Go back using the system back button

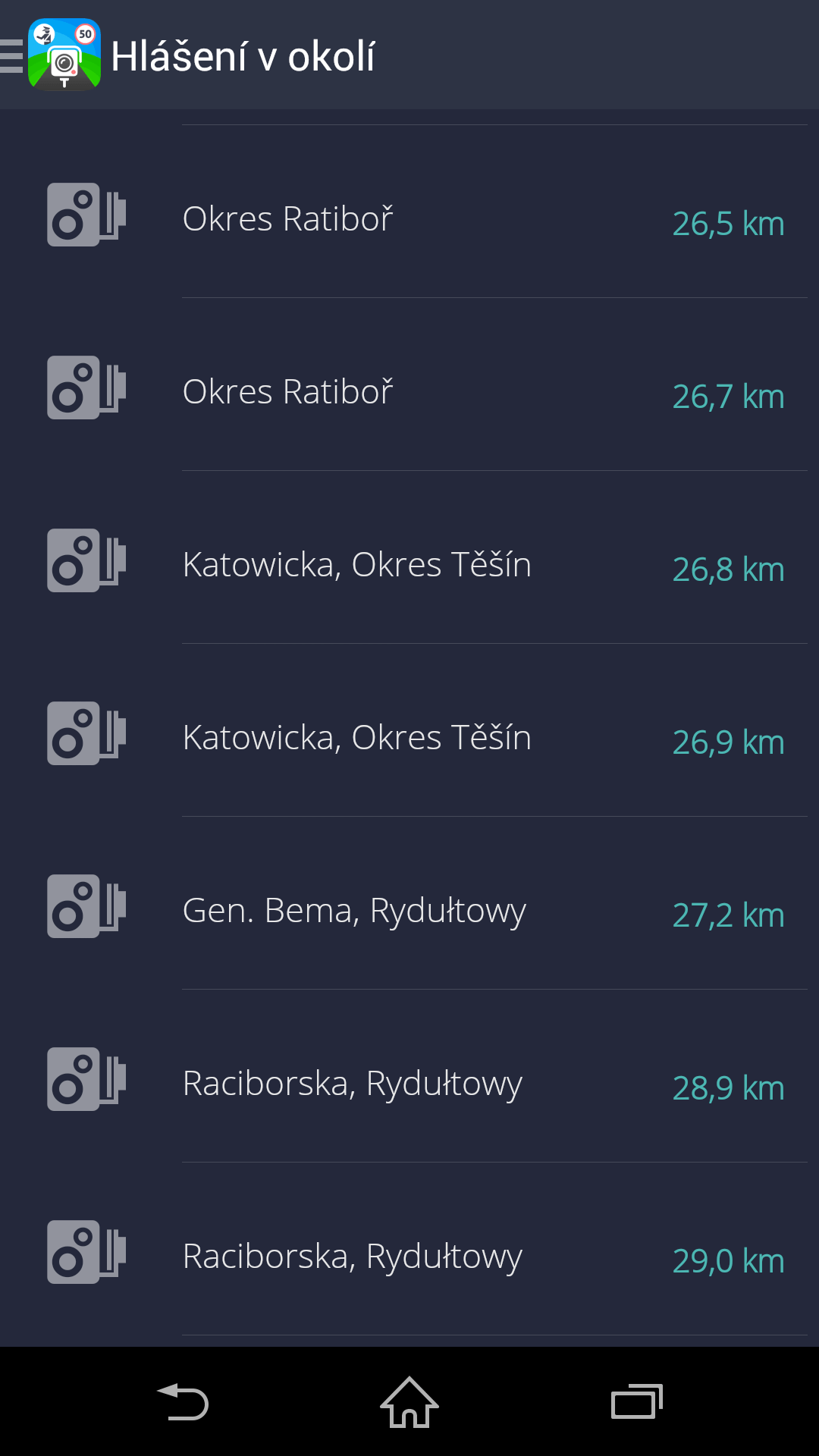click(x=182, y=1401)
